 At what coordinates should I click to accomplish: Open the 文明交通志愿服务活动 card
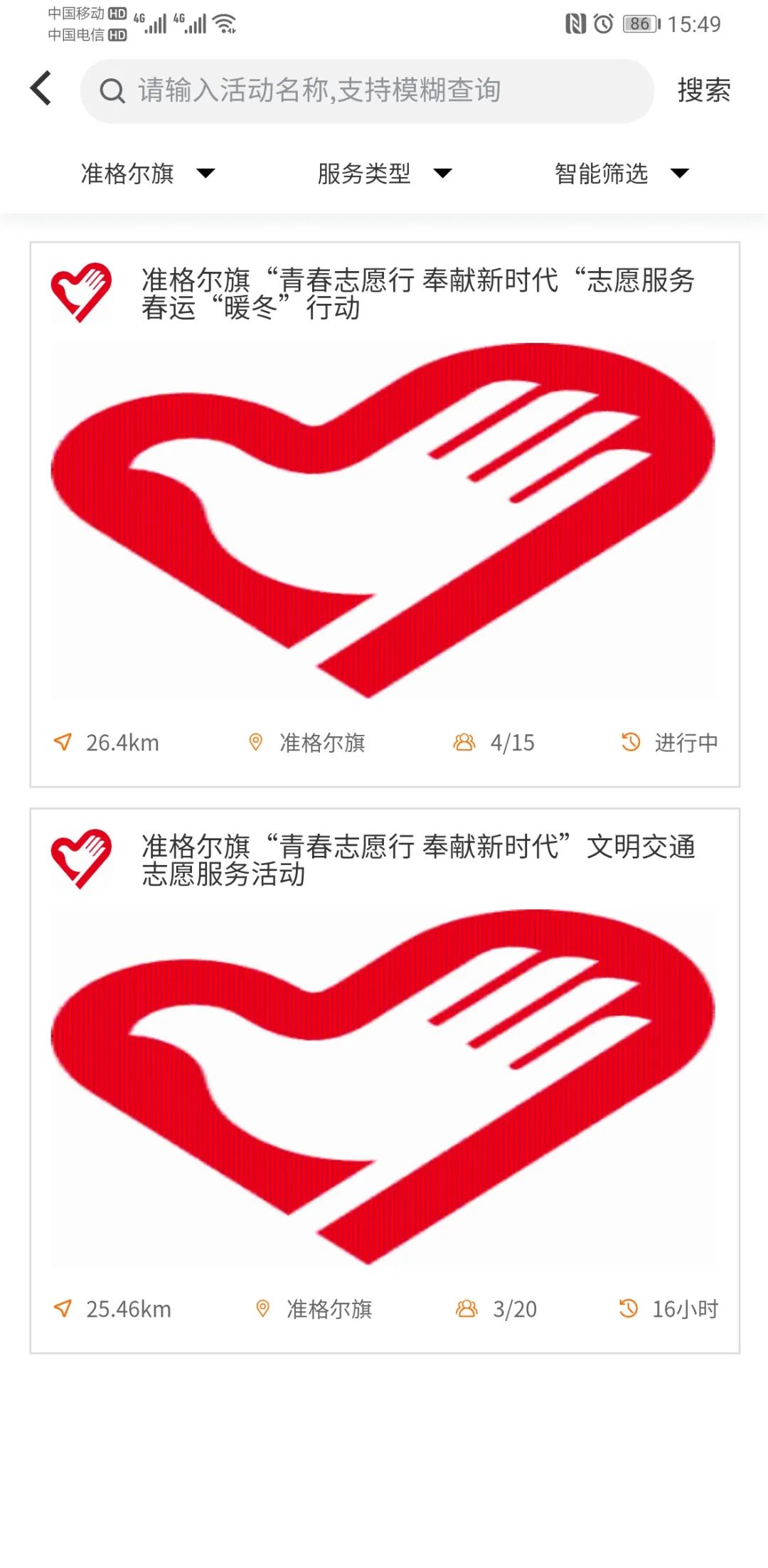click(384, 1081)
